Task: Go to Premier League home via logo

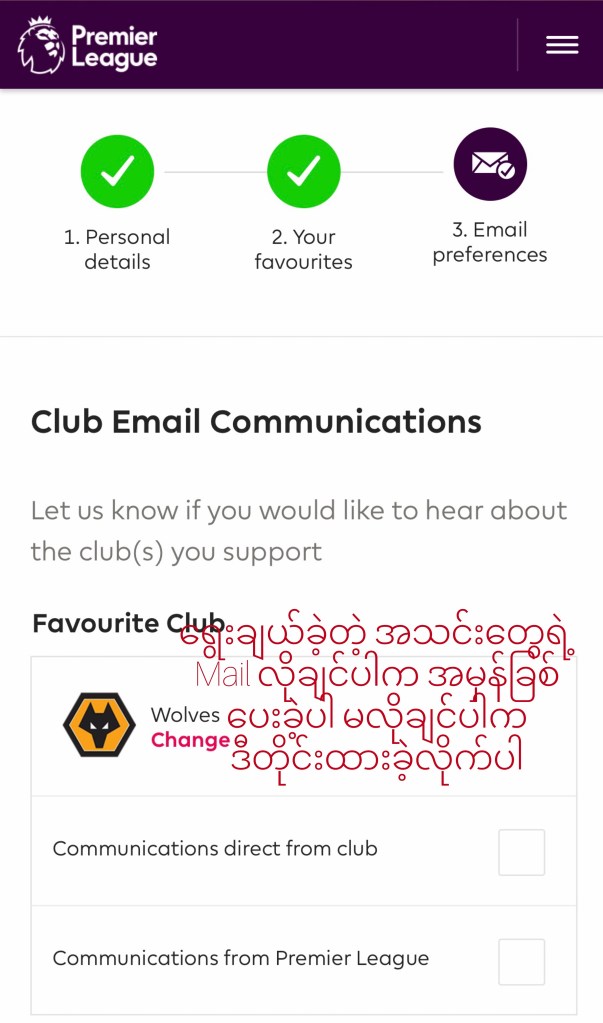Action: pos(88,46)
